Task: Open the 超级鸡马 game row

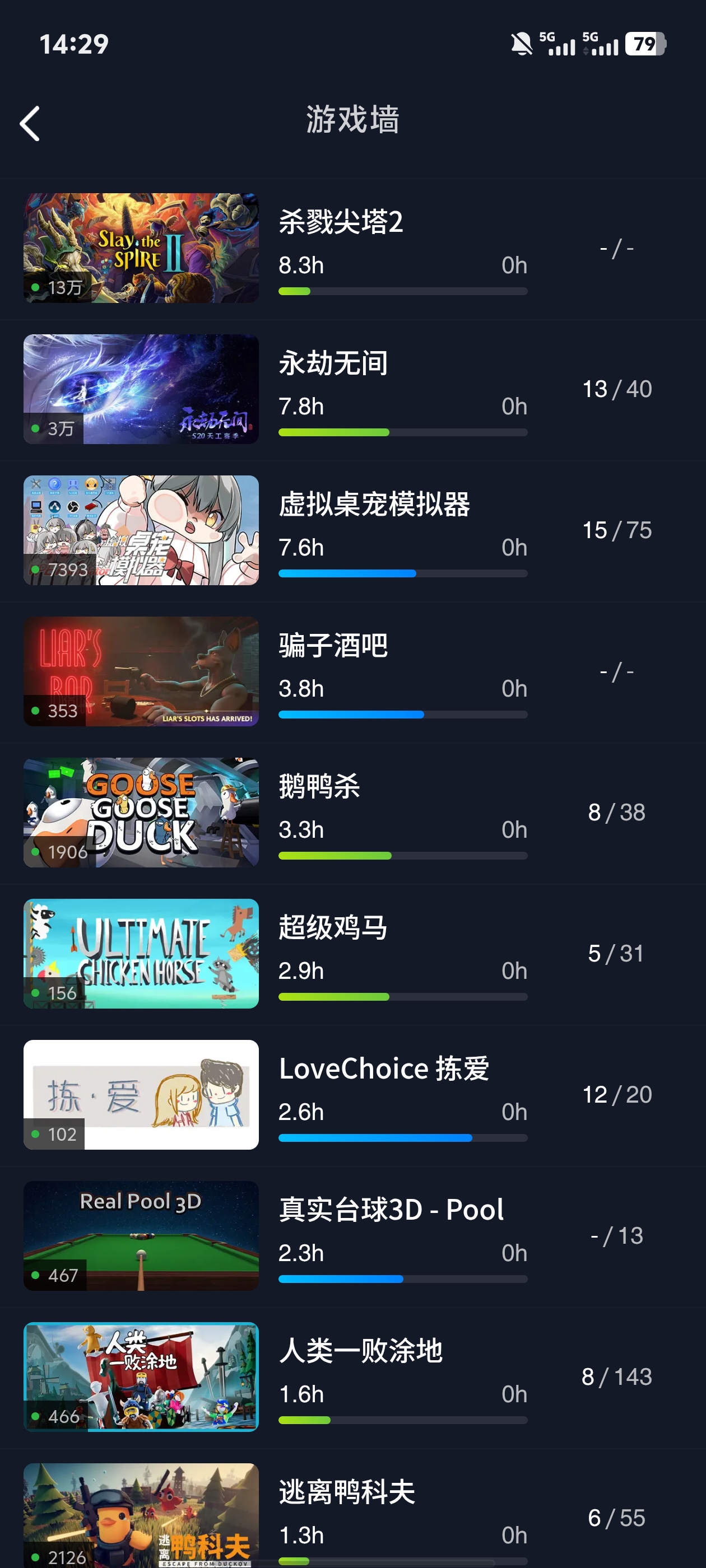Action: tap(352, 954)
